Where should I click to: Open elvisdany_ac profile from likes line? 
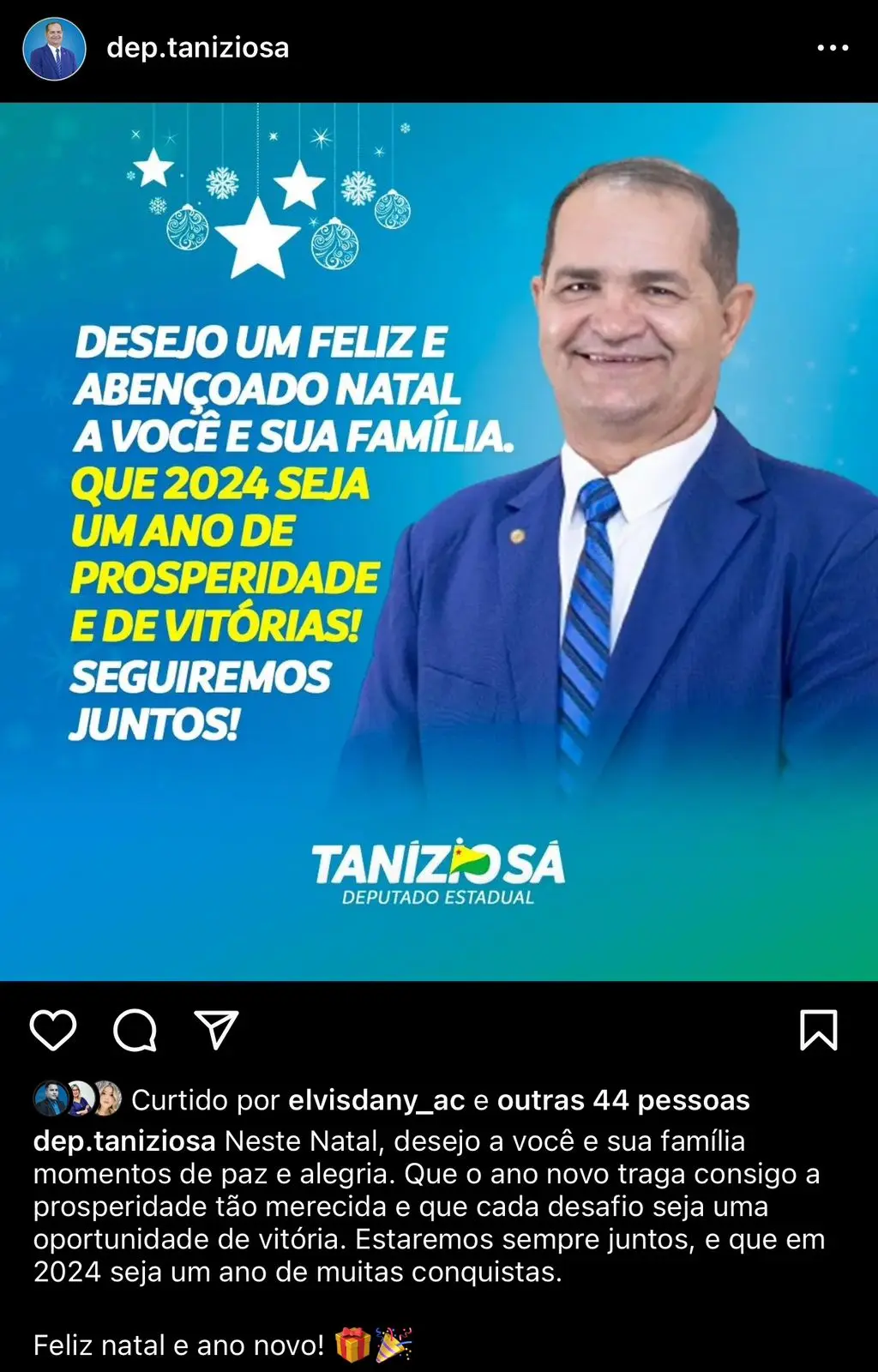pyautogui.click(x=376, y=1100)
